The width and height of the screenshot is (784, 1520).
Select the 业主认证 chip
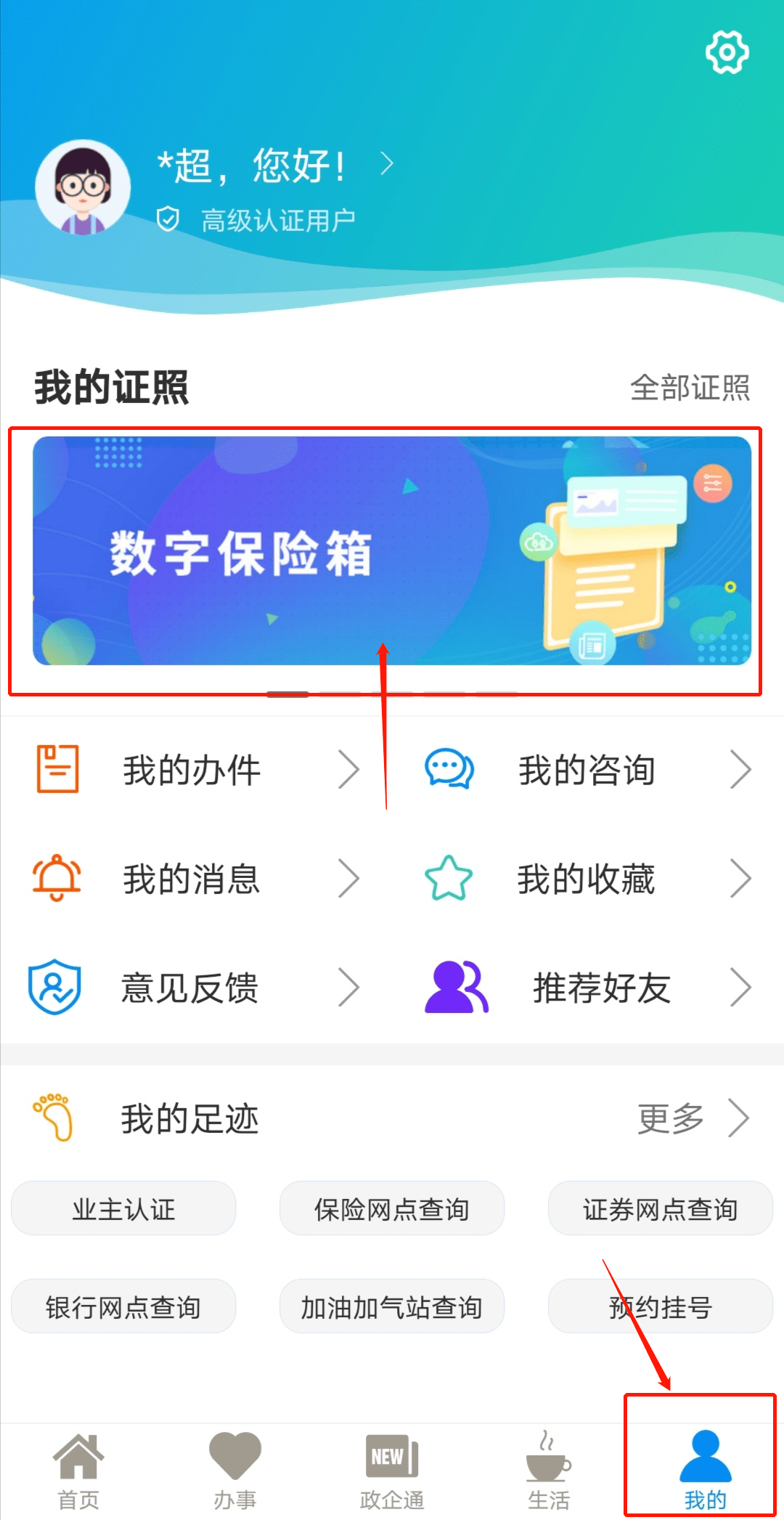pos(123,1209)
